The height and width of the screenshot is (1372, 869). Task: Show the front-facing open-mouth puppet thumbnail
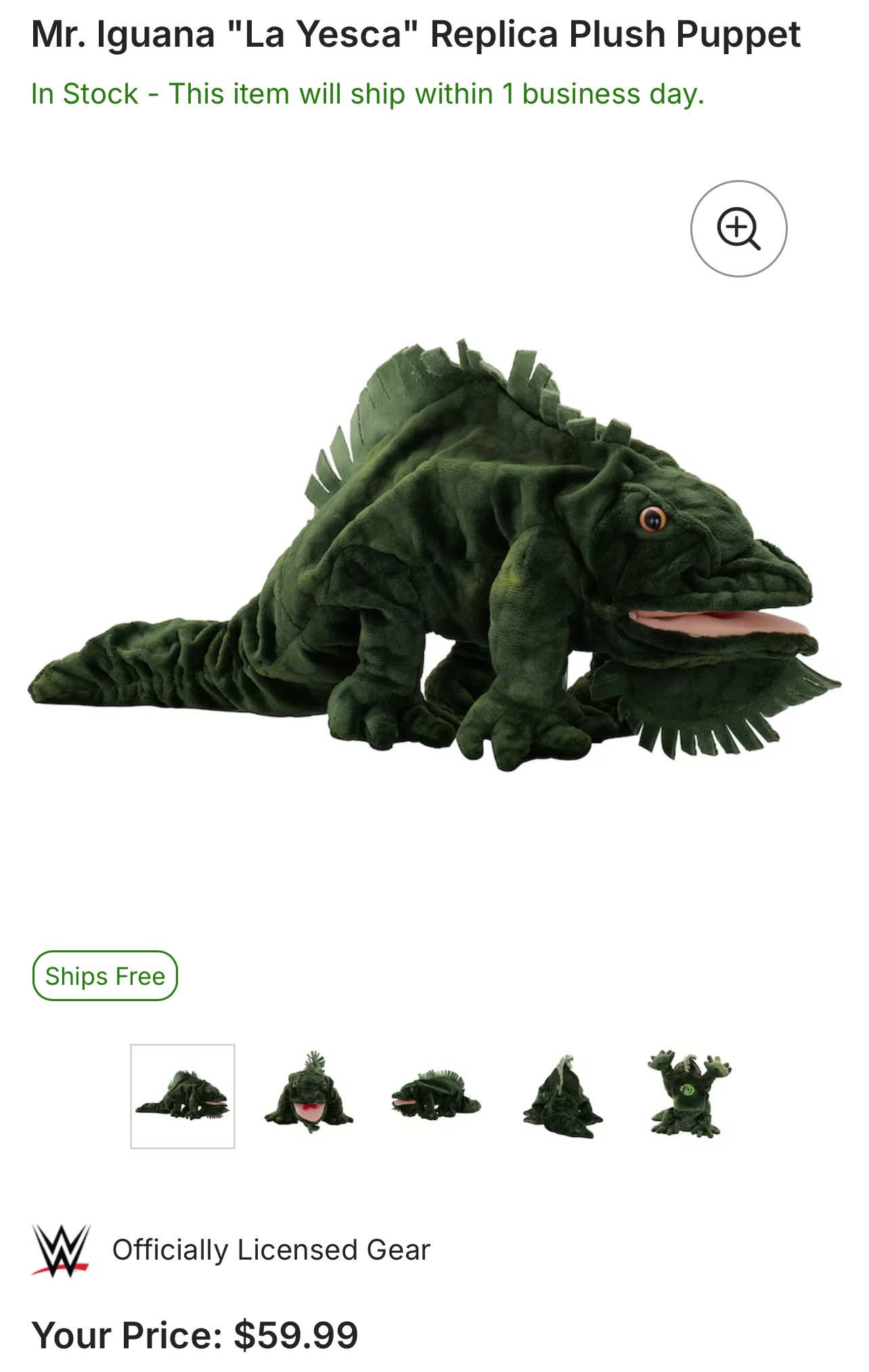pyautogui.click(x=309, y=1096)
